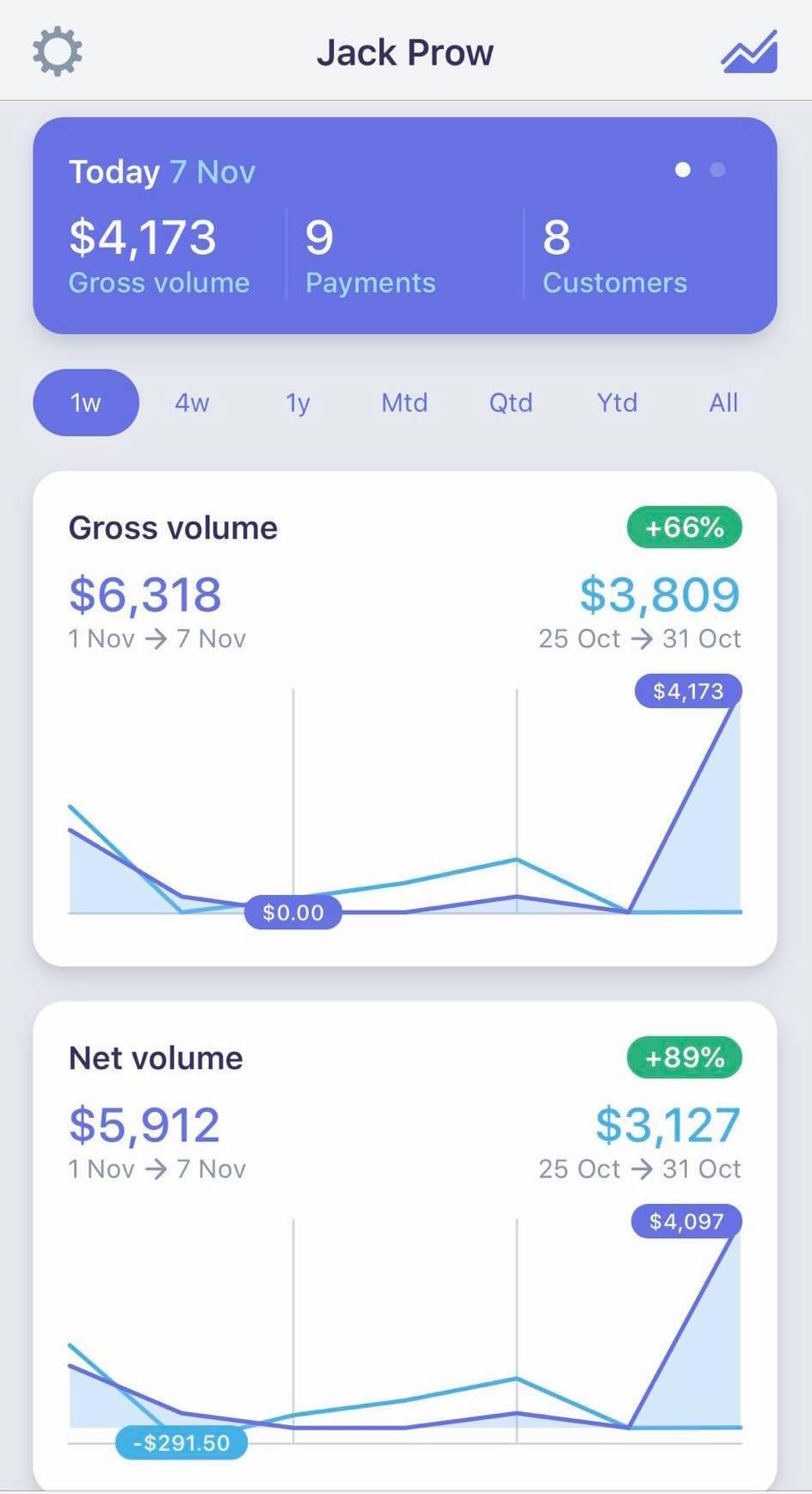This screenshot has width=812, height=1494.
Task: Switch to the 1y time range
Action: point(298,403)
